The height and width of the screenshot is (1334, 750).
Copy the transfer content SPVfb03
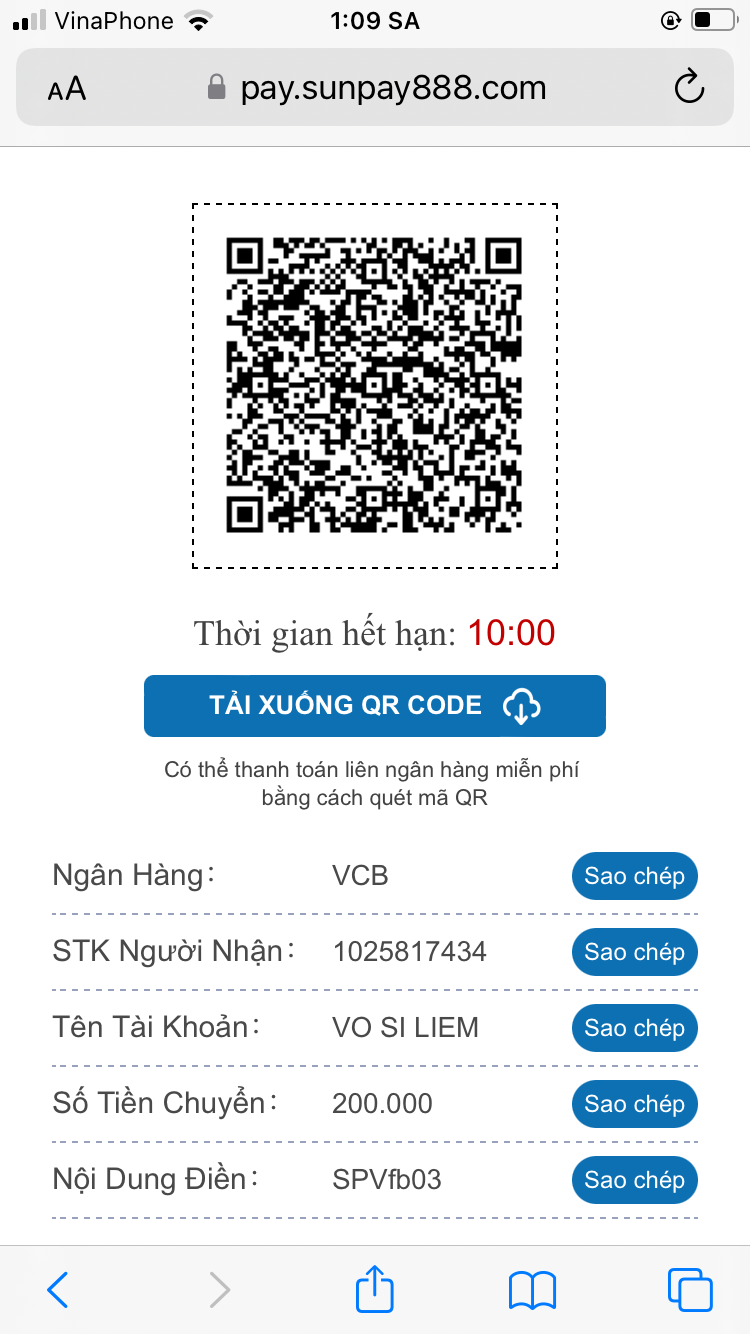(x=634, y=1180)
